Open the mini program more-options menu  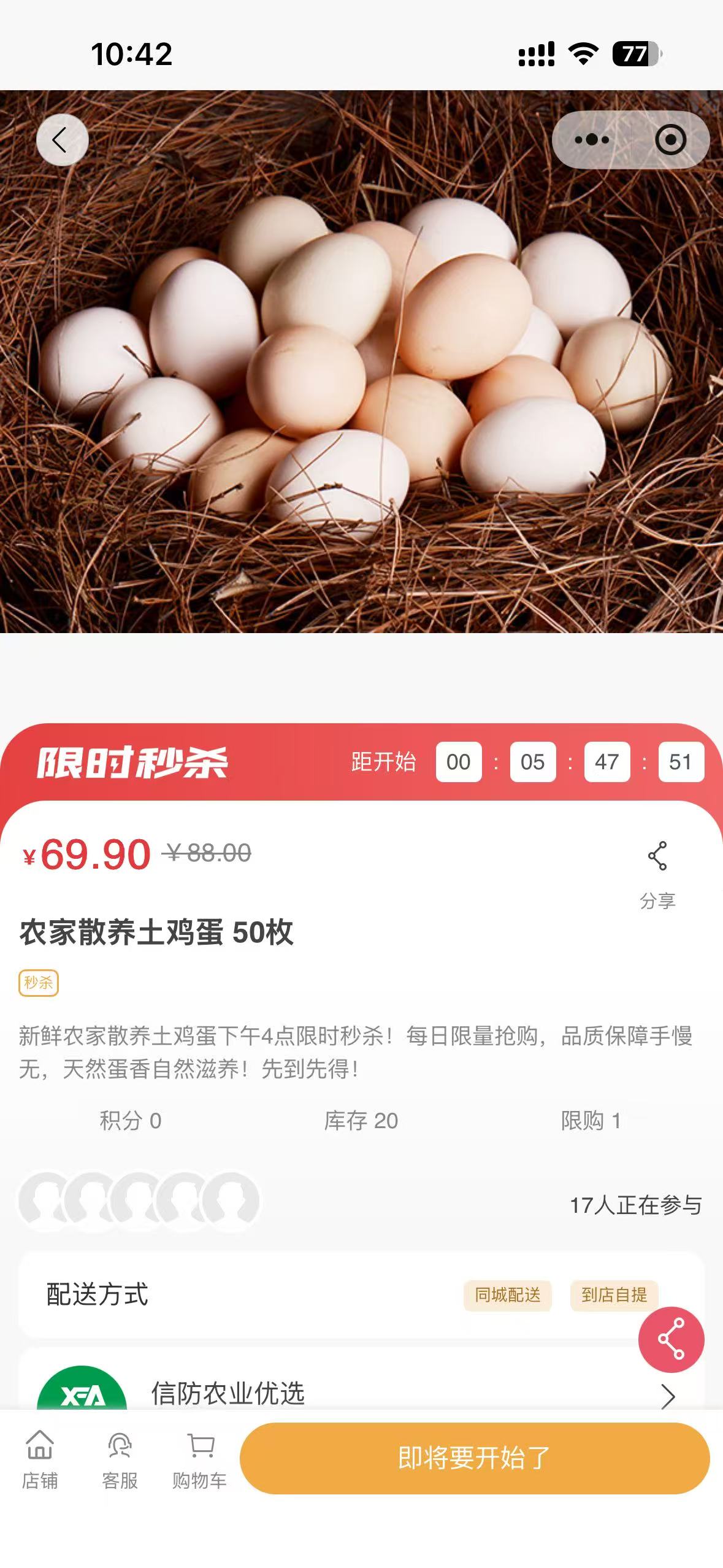592,140
